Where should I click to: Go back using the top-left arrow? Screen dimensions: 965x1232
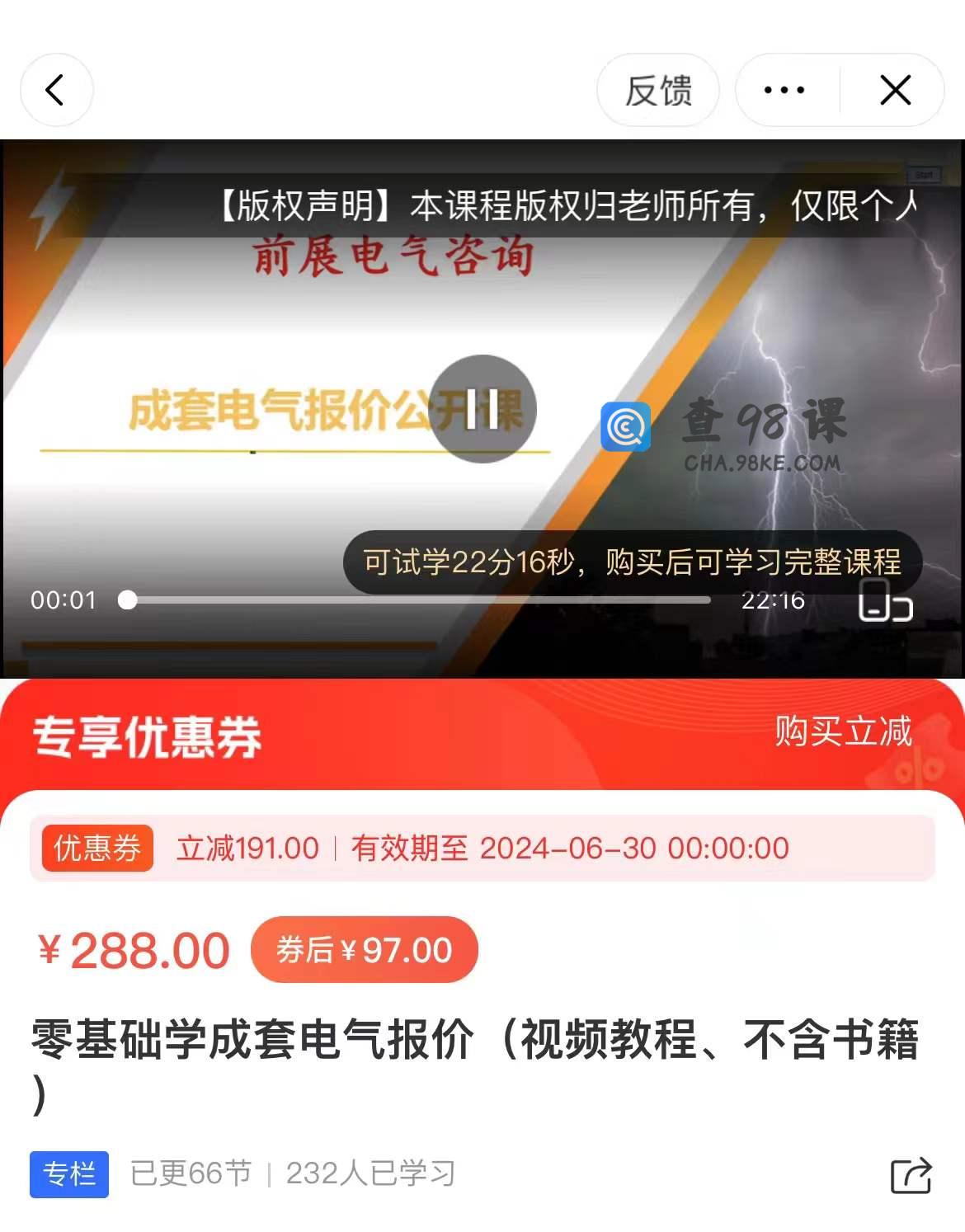click(x=56, y=90)
